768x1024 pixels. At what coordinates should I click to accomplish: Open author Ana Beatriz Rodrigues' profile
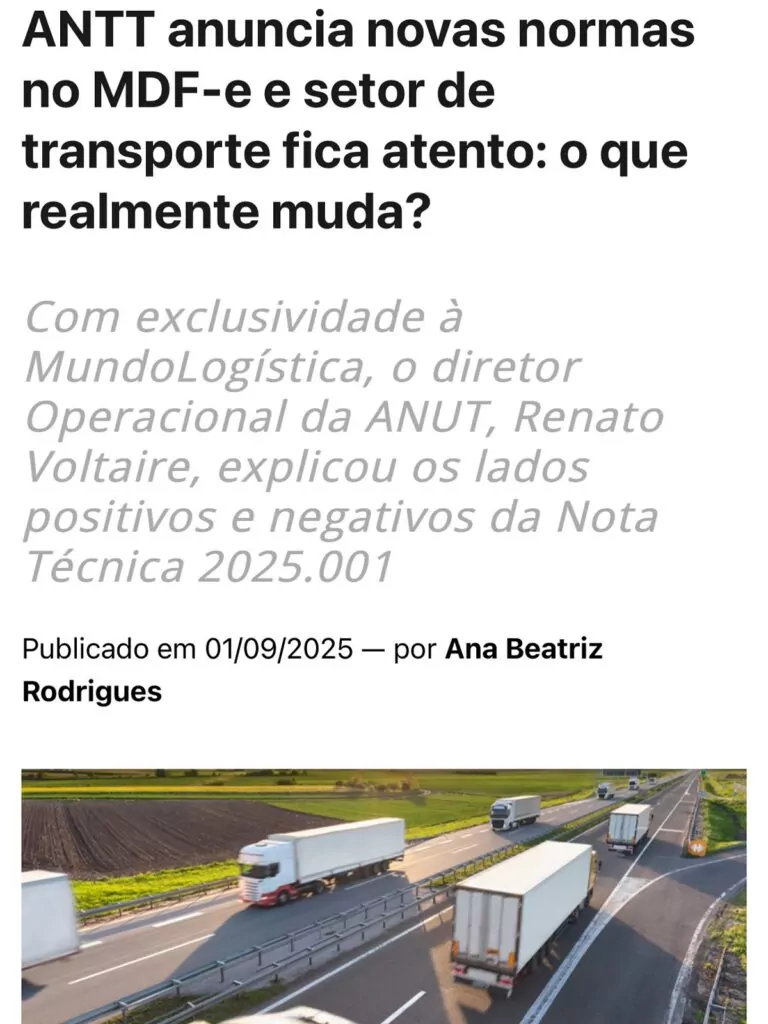click(x=523, y=649)
